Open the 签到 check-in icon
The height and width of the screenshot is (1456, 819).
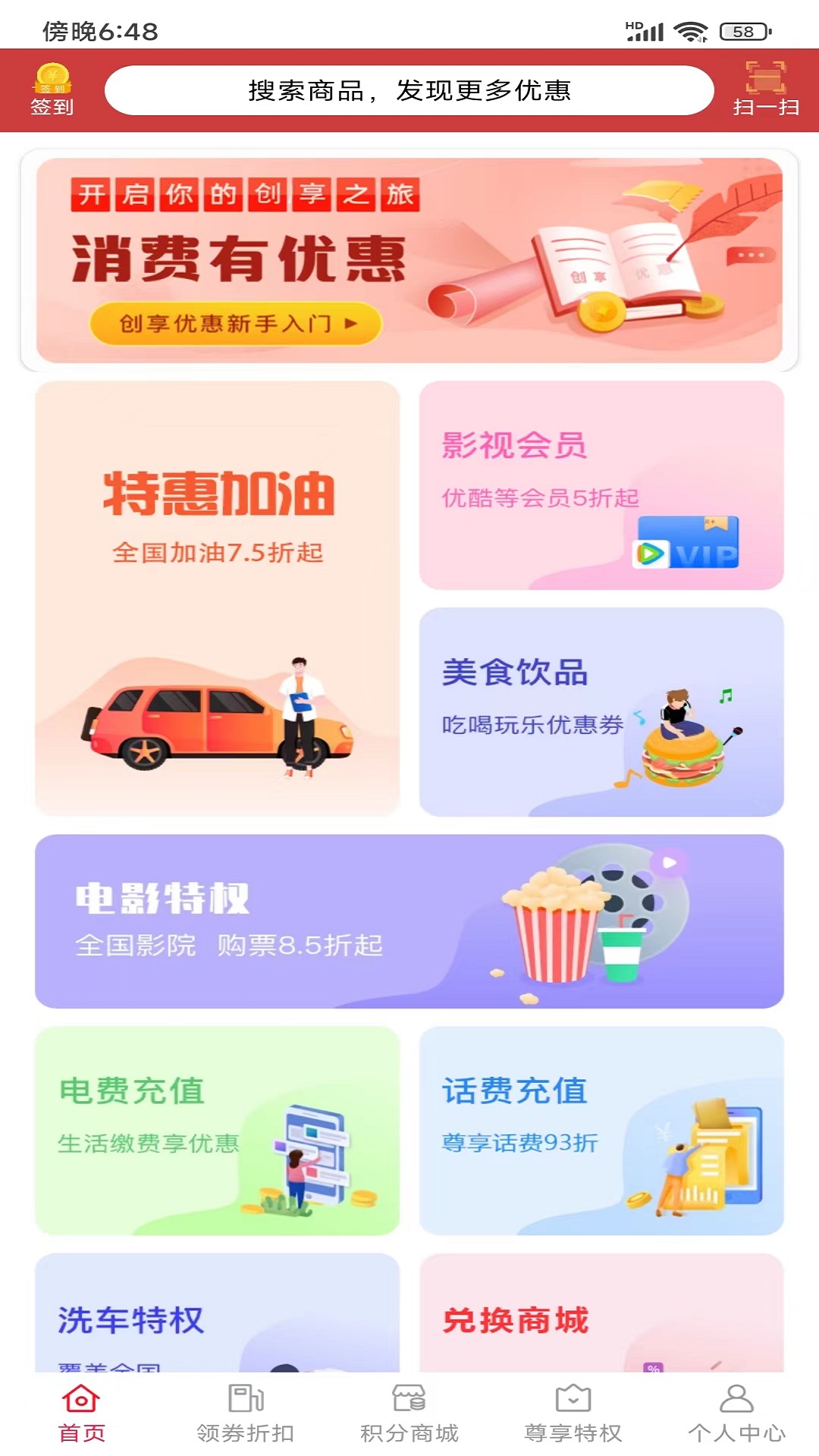click(52, 89)
